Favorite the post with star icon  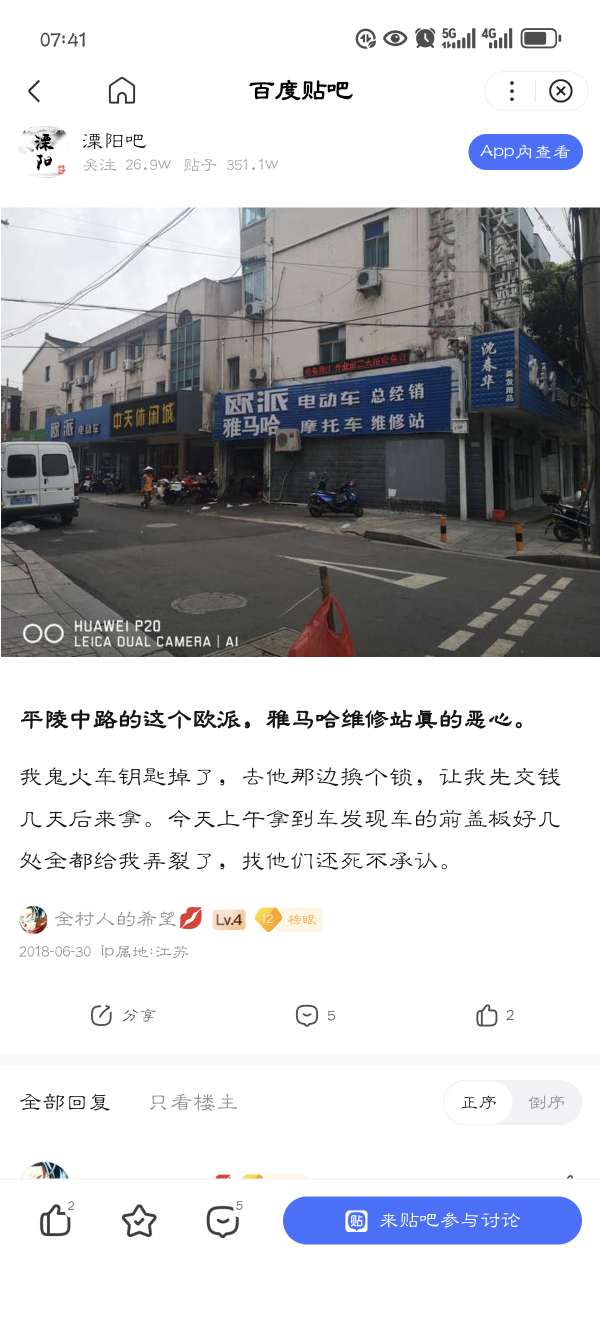[139, 1220]
